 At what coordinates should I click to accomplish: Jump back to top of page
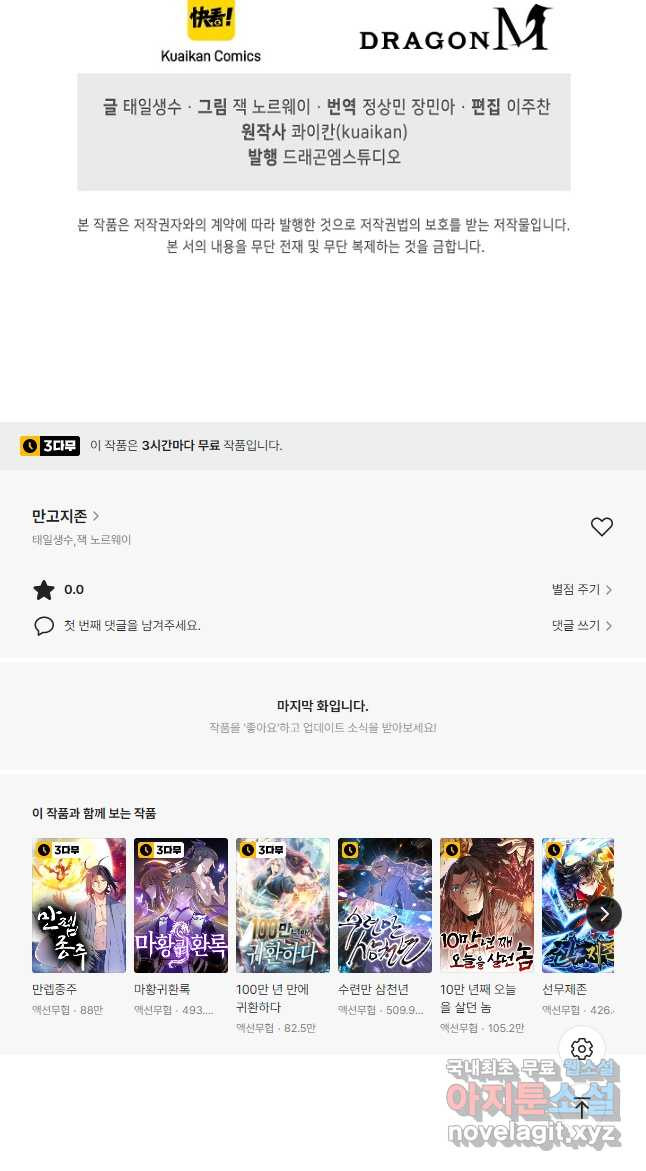click(582, 1107)
